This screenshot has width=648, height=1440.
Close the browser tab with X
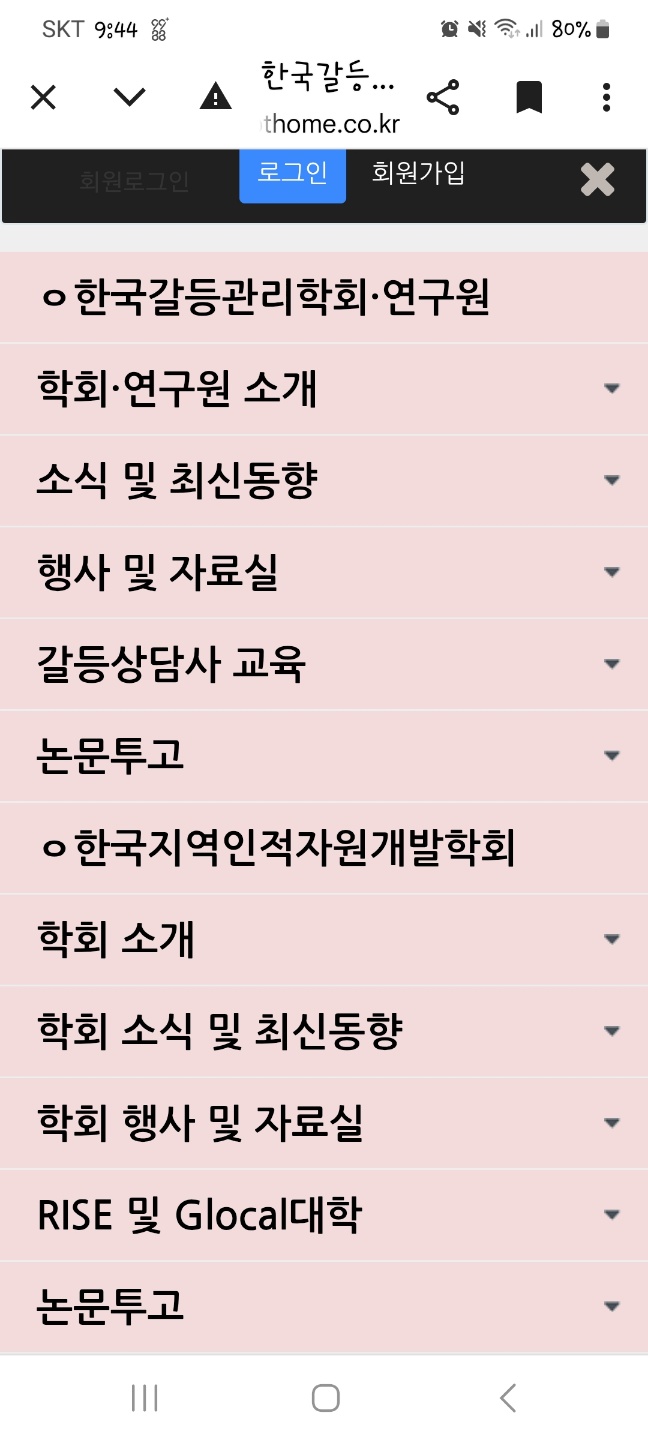click(x=43, y=97)
